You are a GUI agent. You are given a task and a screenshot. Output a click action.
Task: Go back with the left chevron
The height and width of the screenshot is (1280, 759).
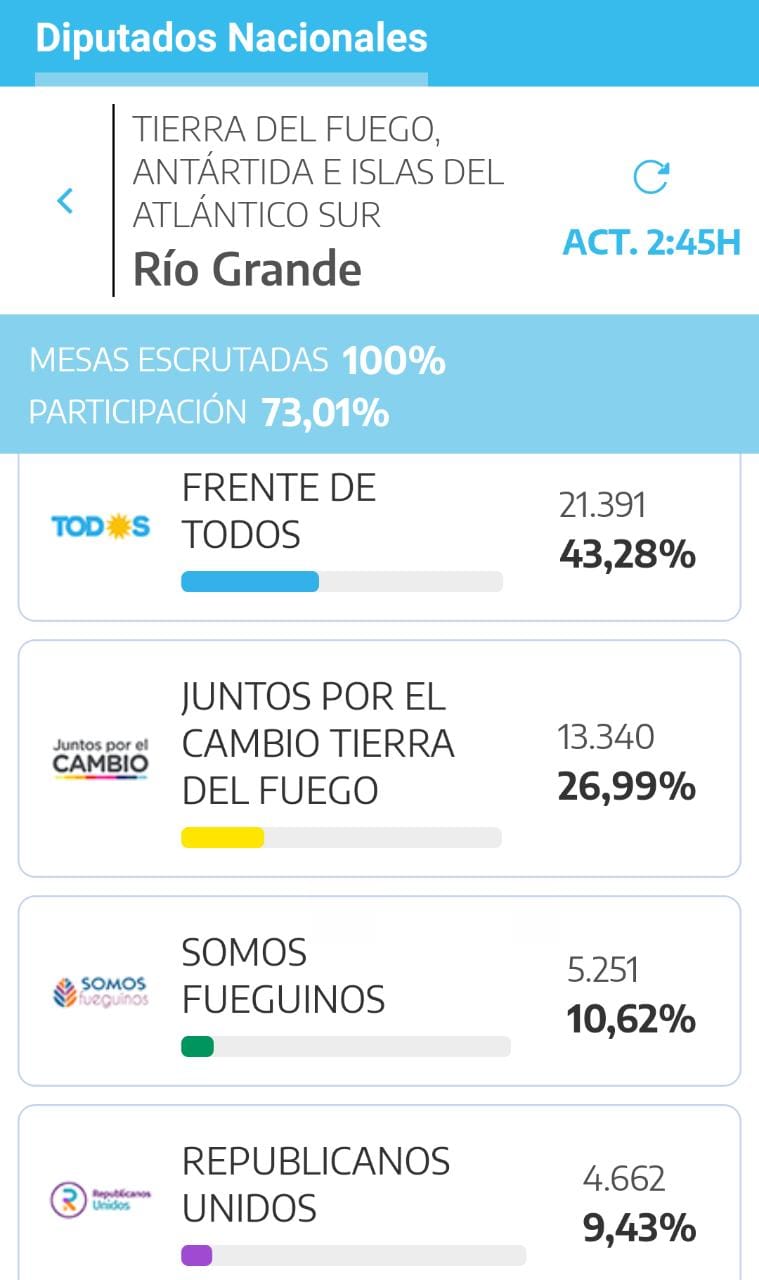coord(65,201)
